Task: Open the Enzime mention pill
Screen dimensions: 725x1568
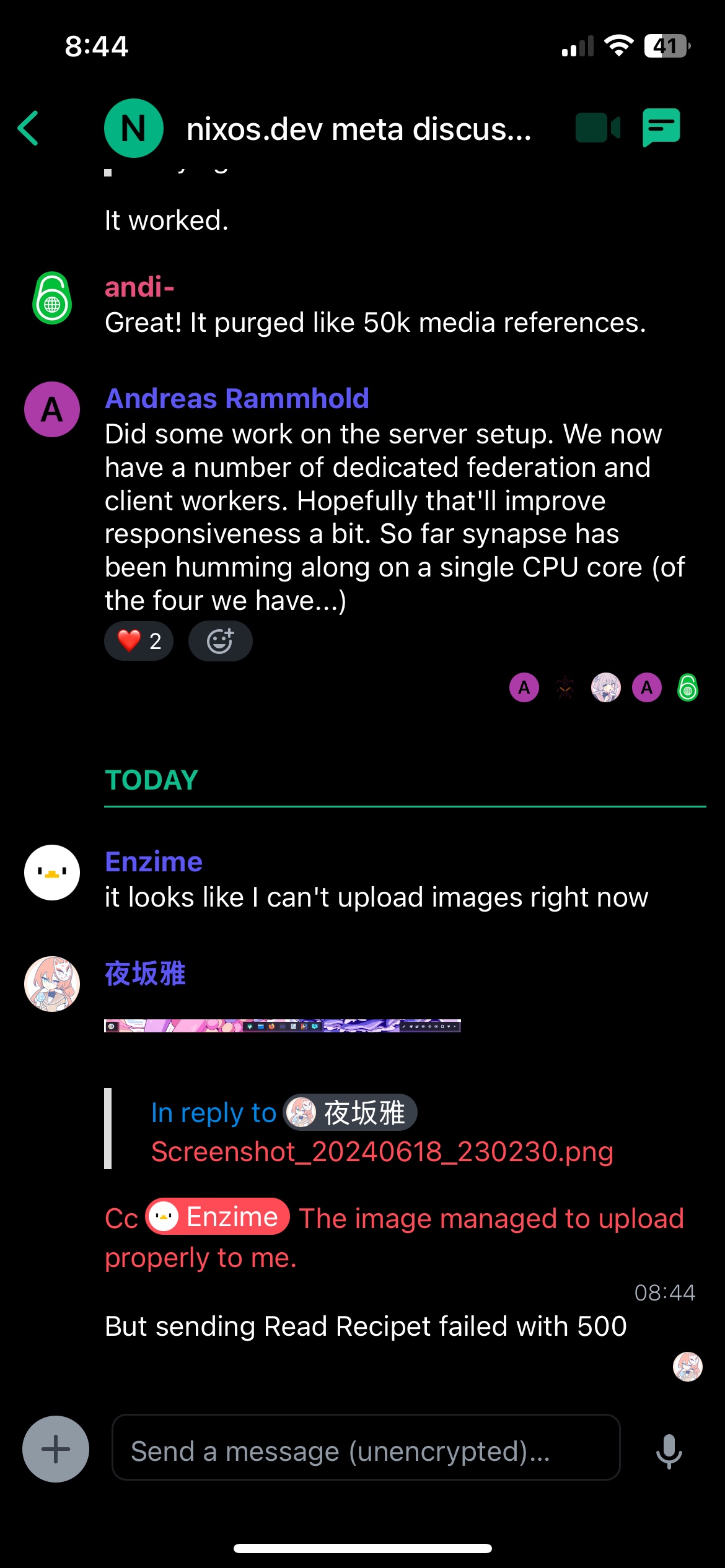Action: [217, 1217]
